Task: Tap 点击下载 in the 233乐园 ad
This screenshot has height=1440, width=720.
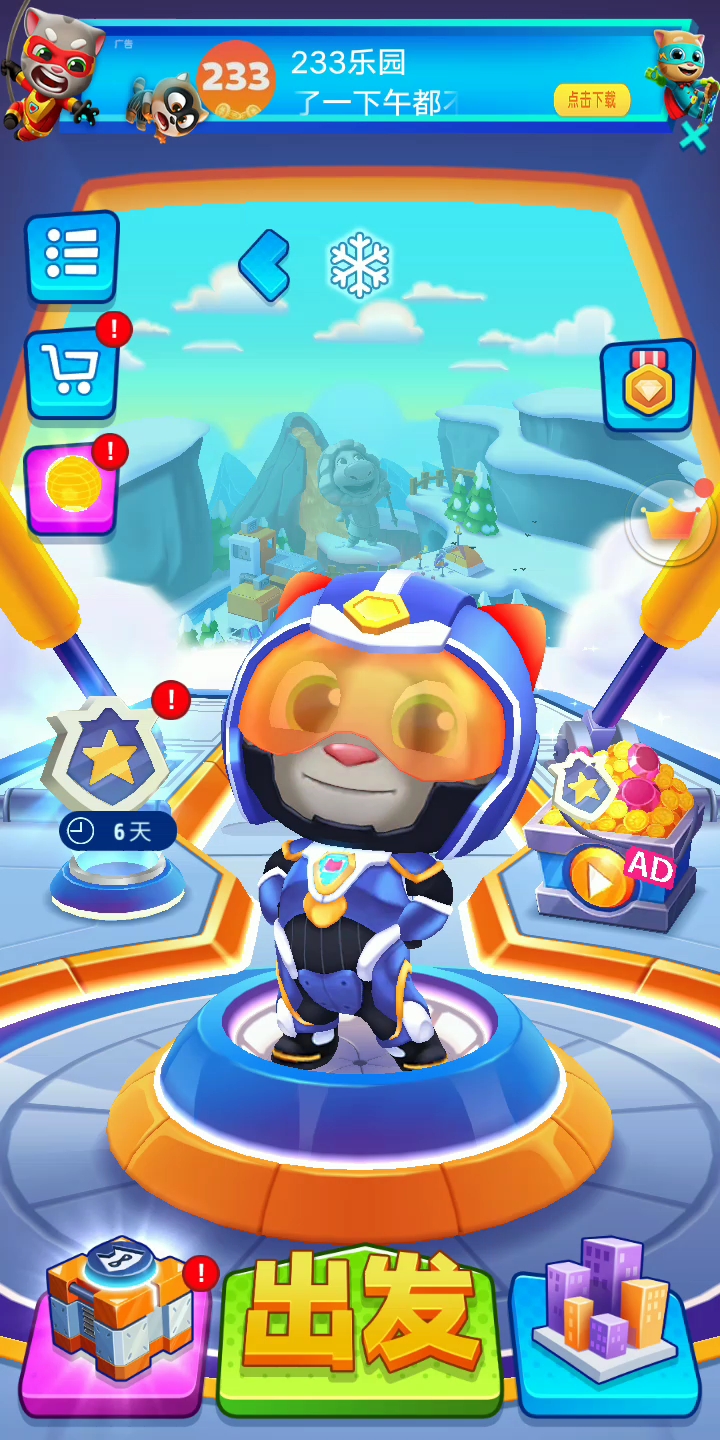Action: (592, 99)
